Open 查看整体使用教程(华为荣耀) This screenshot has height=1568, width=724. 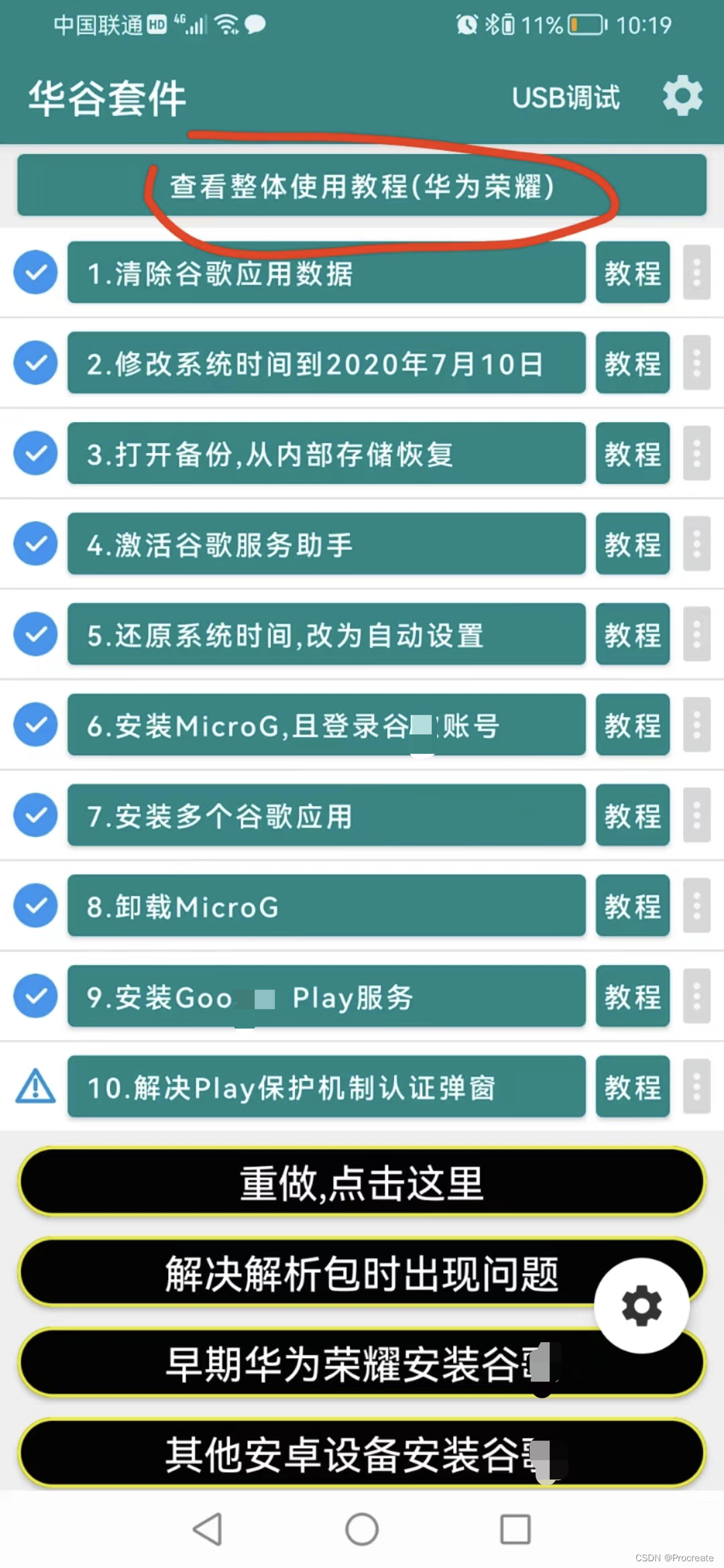coord(362,188)
